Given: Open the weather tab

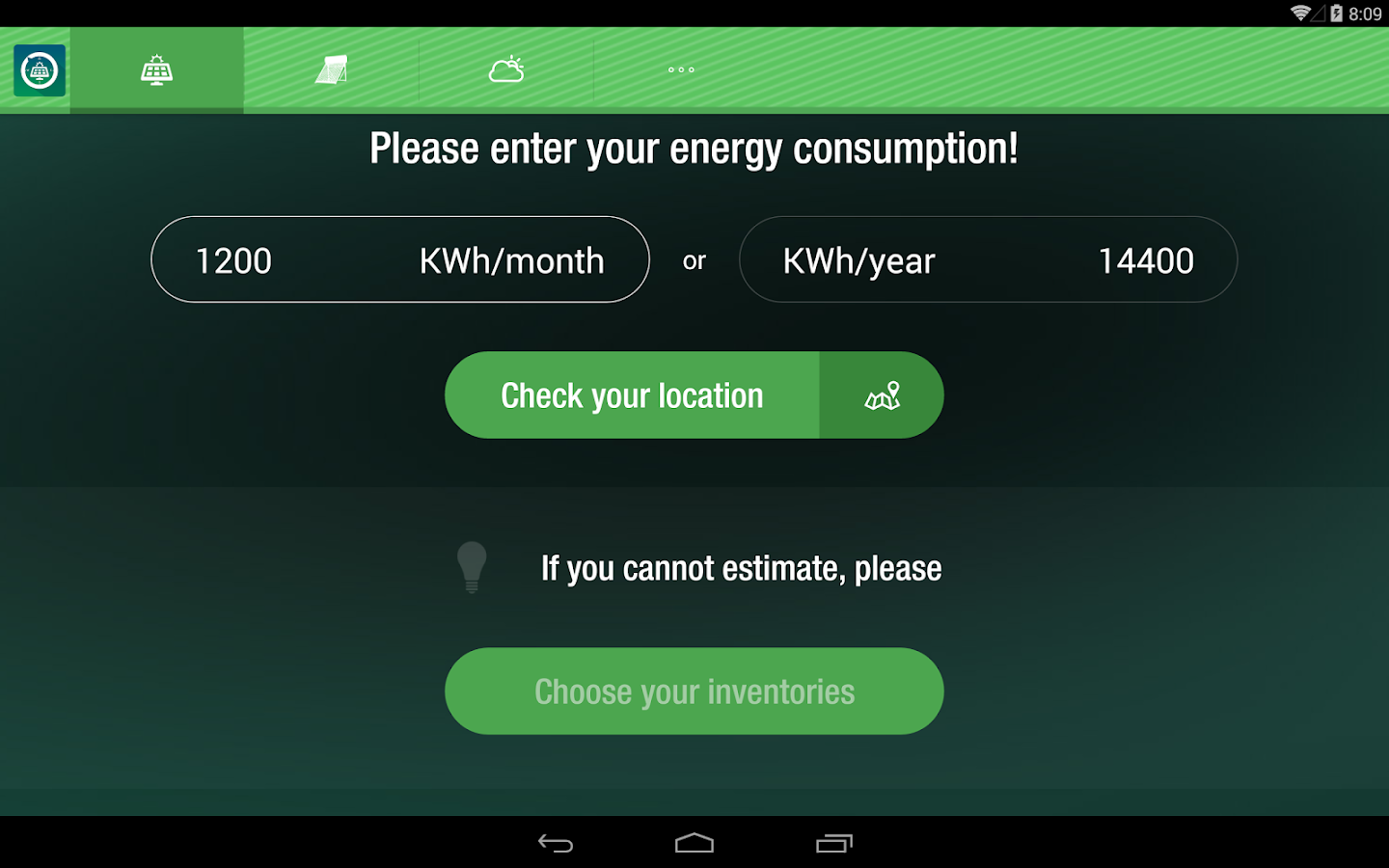Looking at the screenshot, I should (505, 70).
